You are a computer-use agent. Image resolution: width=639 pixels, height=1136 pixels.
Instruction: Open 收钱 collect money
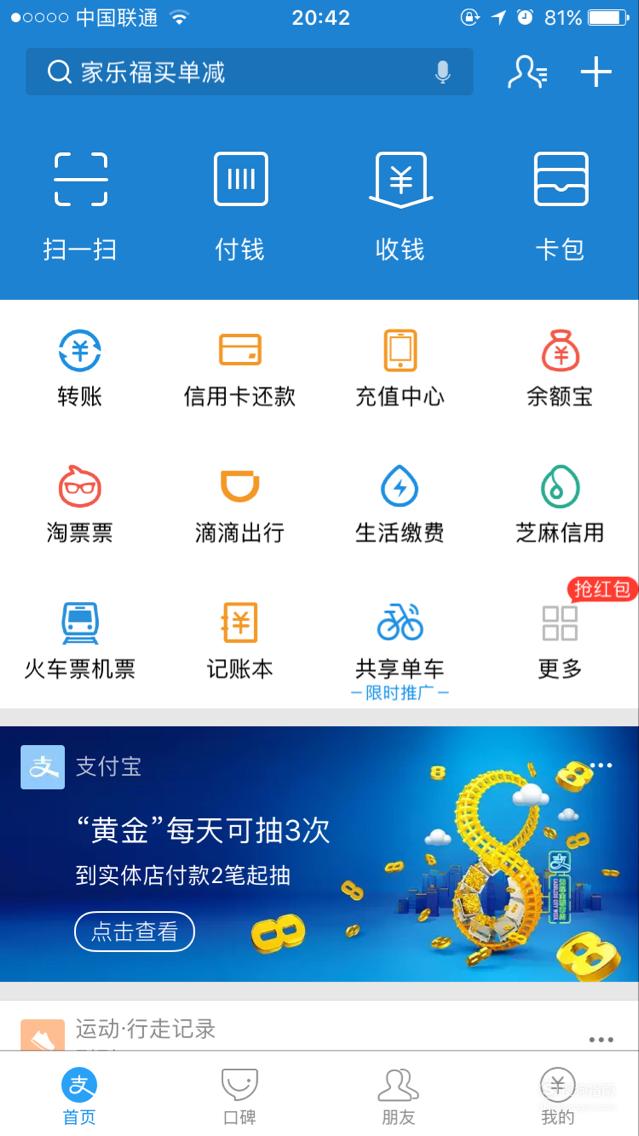pyautogui.click(x=400, y=206)
